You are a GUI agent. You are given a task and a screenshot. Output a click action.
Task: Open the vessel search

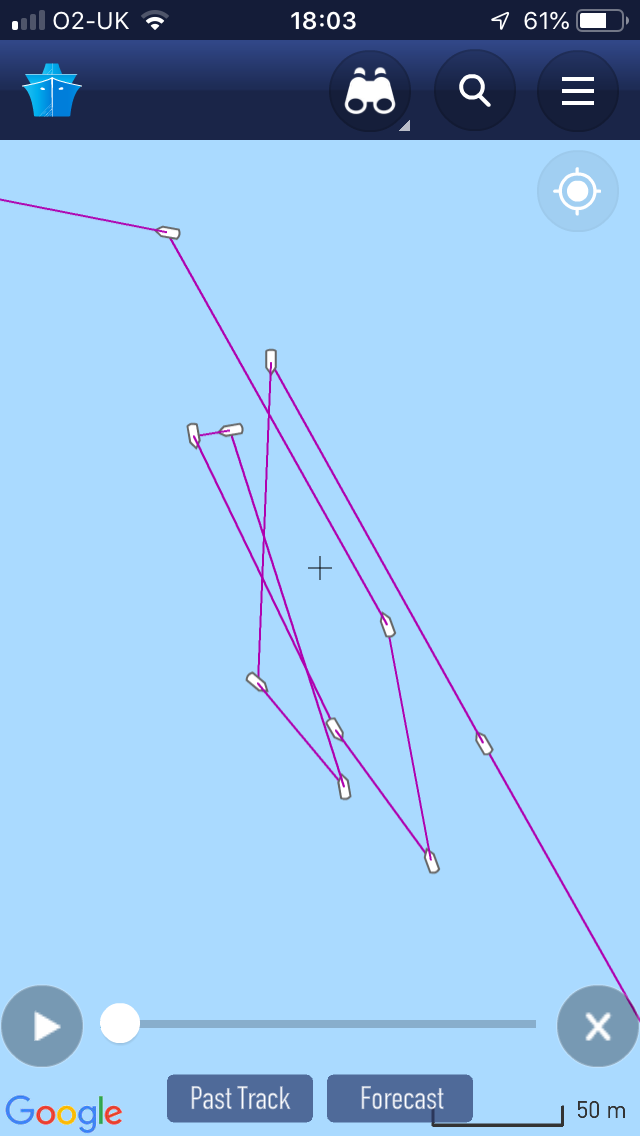[475, 91]
